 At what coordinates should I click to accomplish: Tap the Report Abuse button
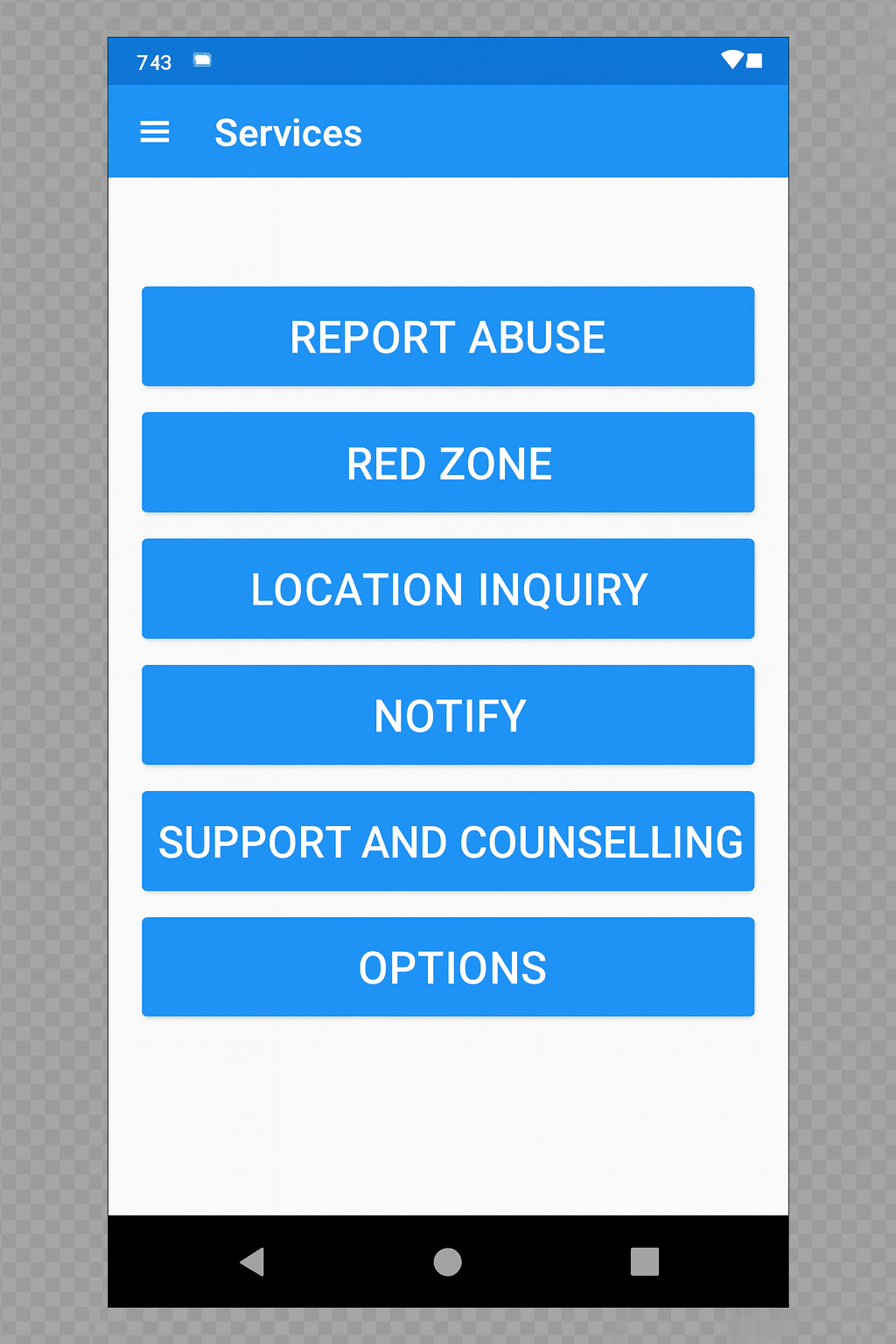[448, 337]
